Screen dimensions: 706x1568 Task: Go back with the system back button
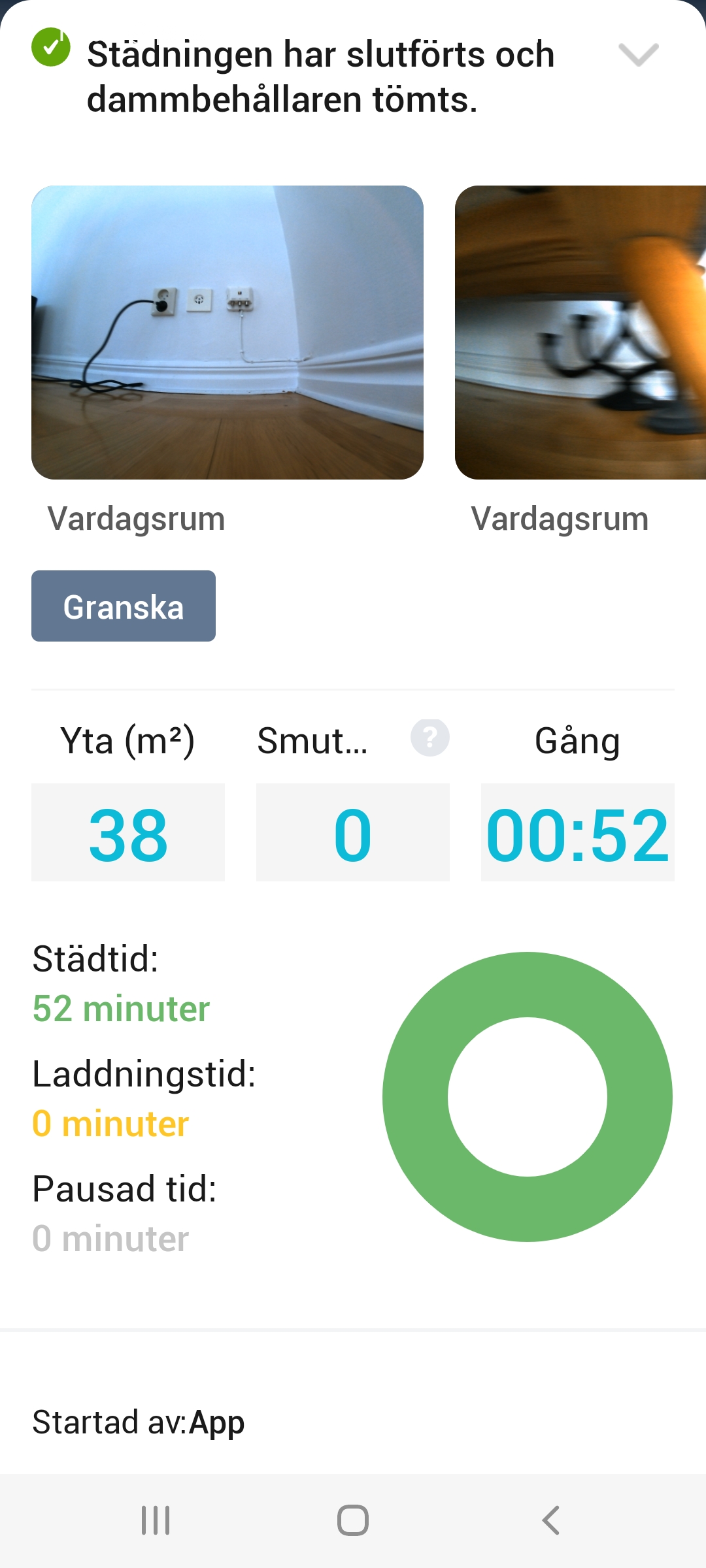pos(550,1520)
